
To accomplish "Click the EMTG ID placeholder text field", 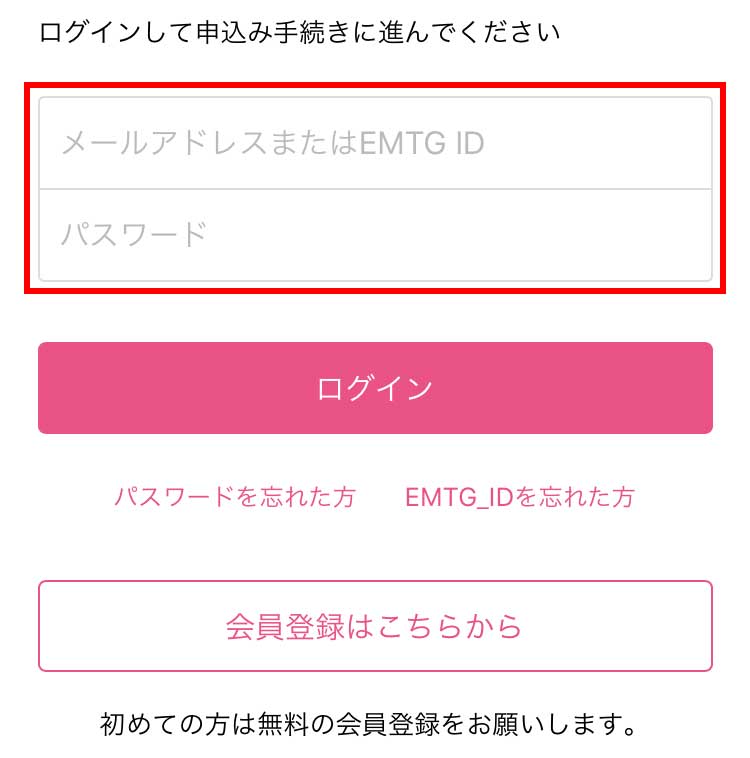I will [x=375, y=144].
